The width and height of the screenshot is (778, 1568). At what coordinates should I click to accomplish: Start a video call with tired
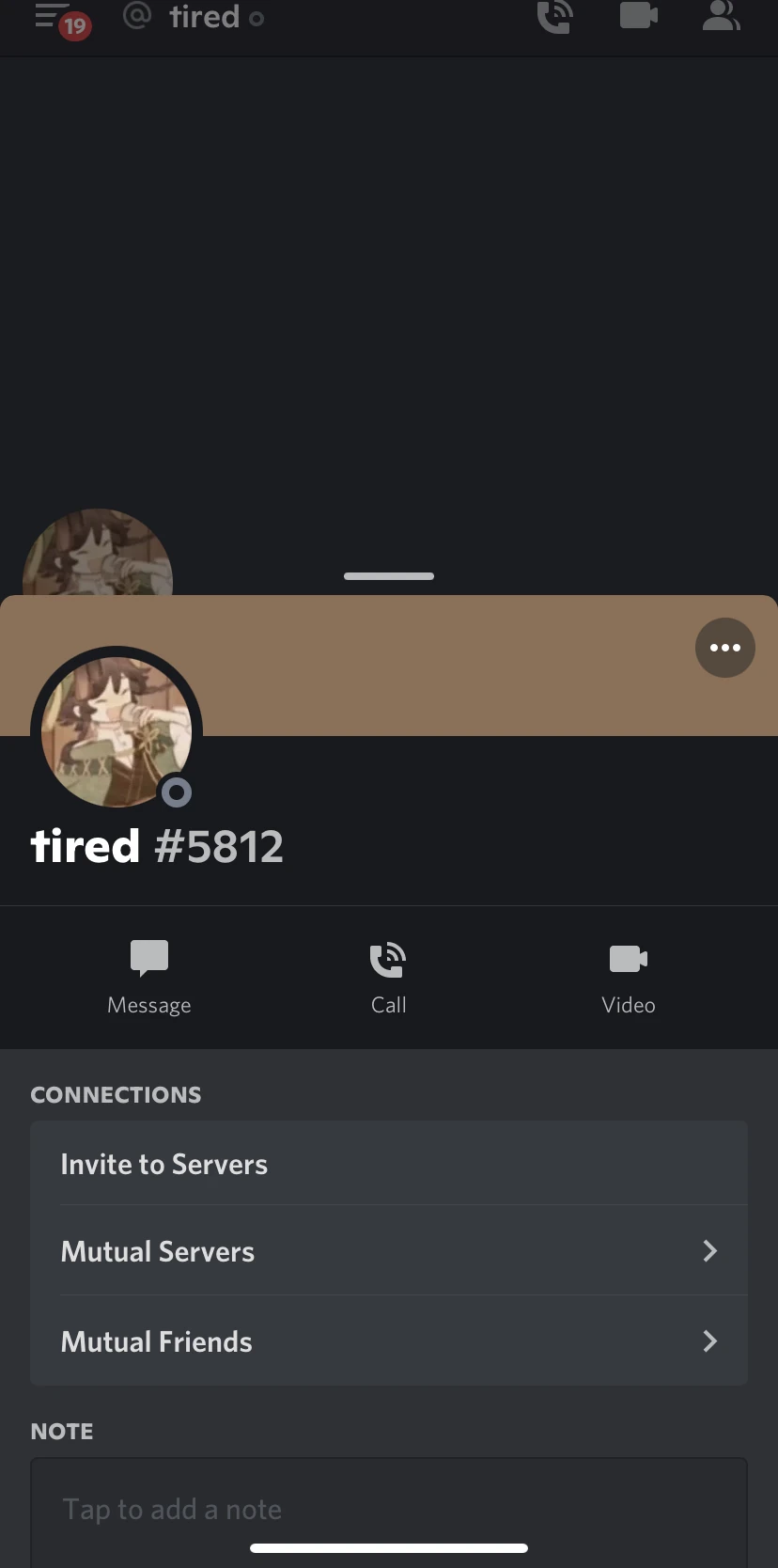click(x=628, y=976)
